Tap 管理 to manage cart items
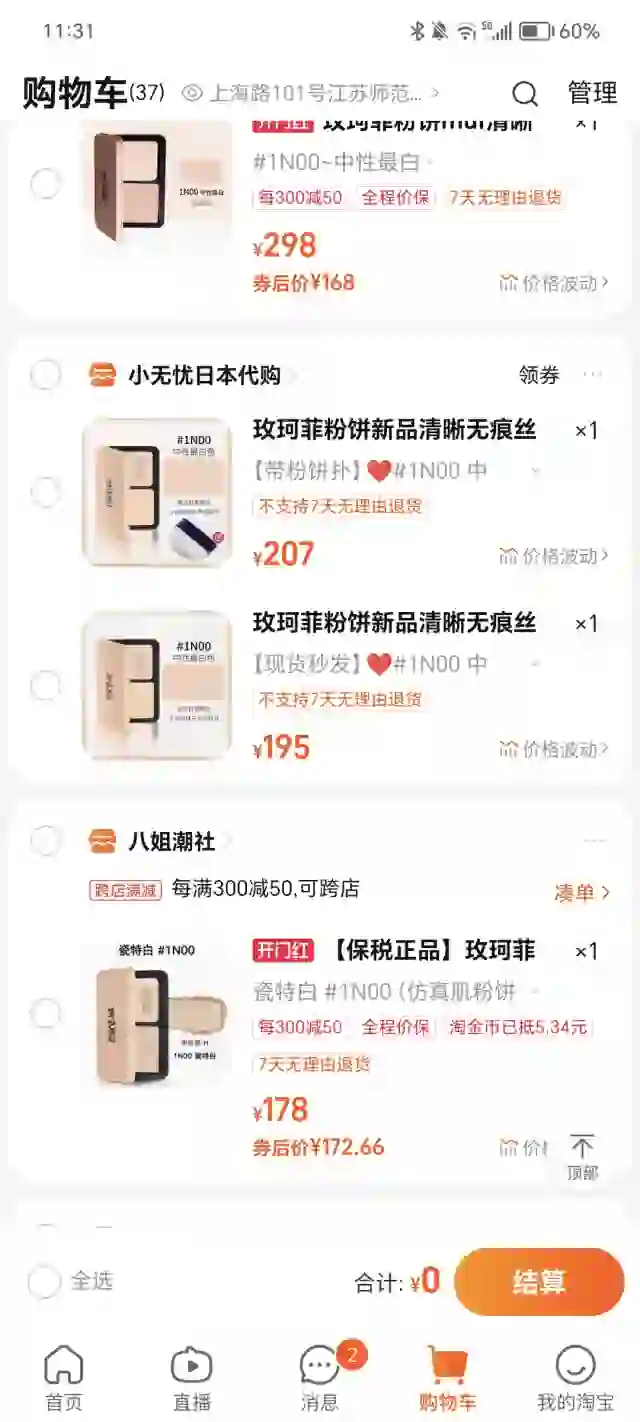 (x=592, y=94)
